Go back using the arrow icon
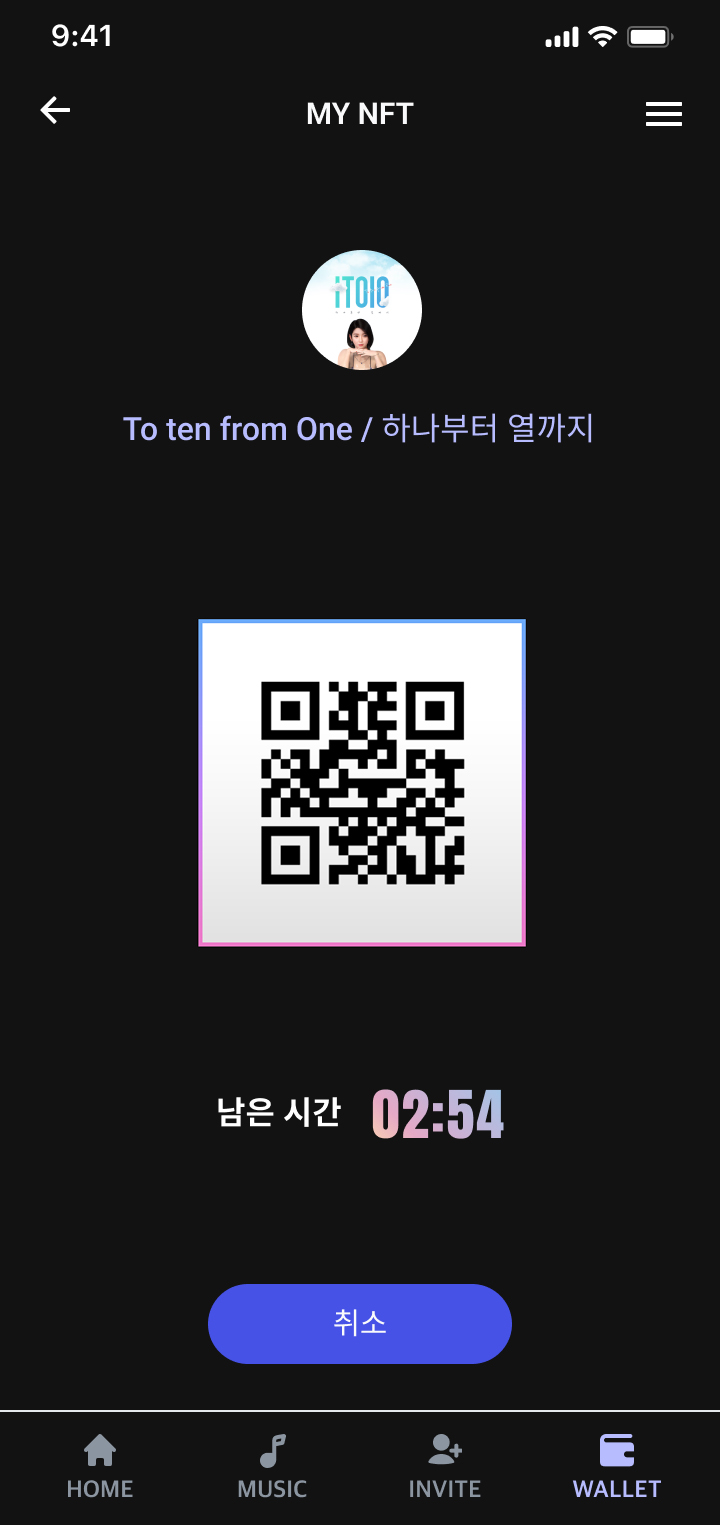This screenshot has height=1525, width=720. click(x=55, y=111)
